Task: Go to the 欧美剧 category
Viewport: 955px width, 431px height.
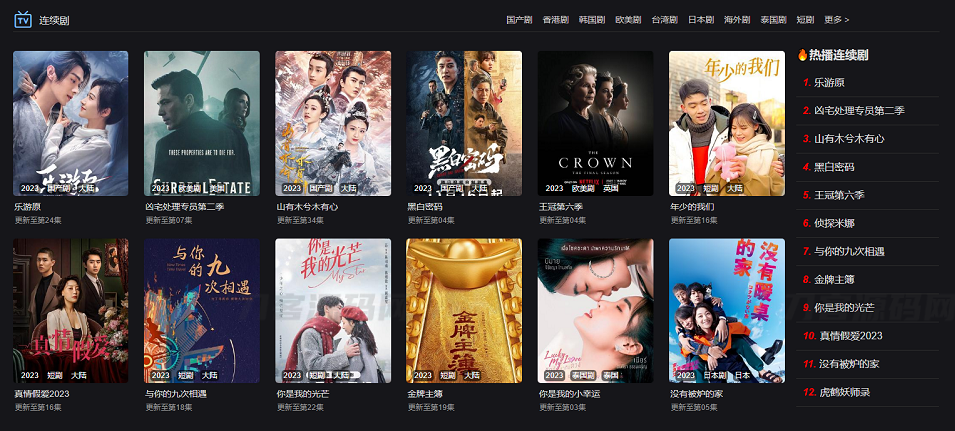Action: click(628, 19)
